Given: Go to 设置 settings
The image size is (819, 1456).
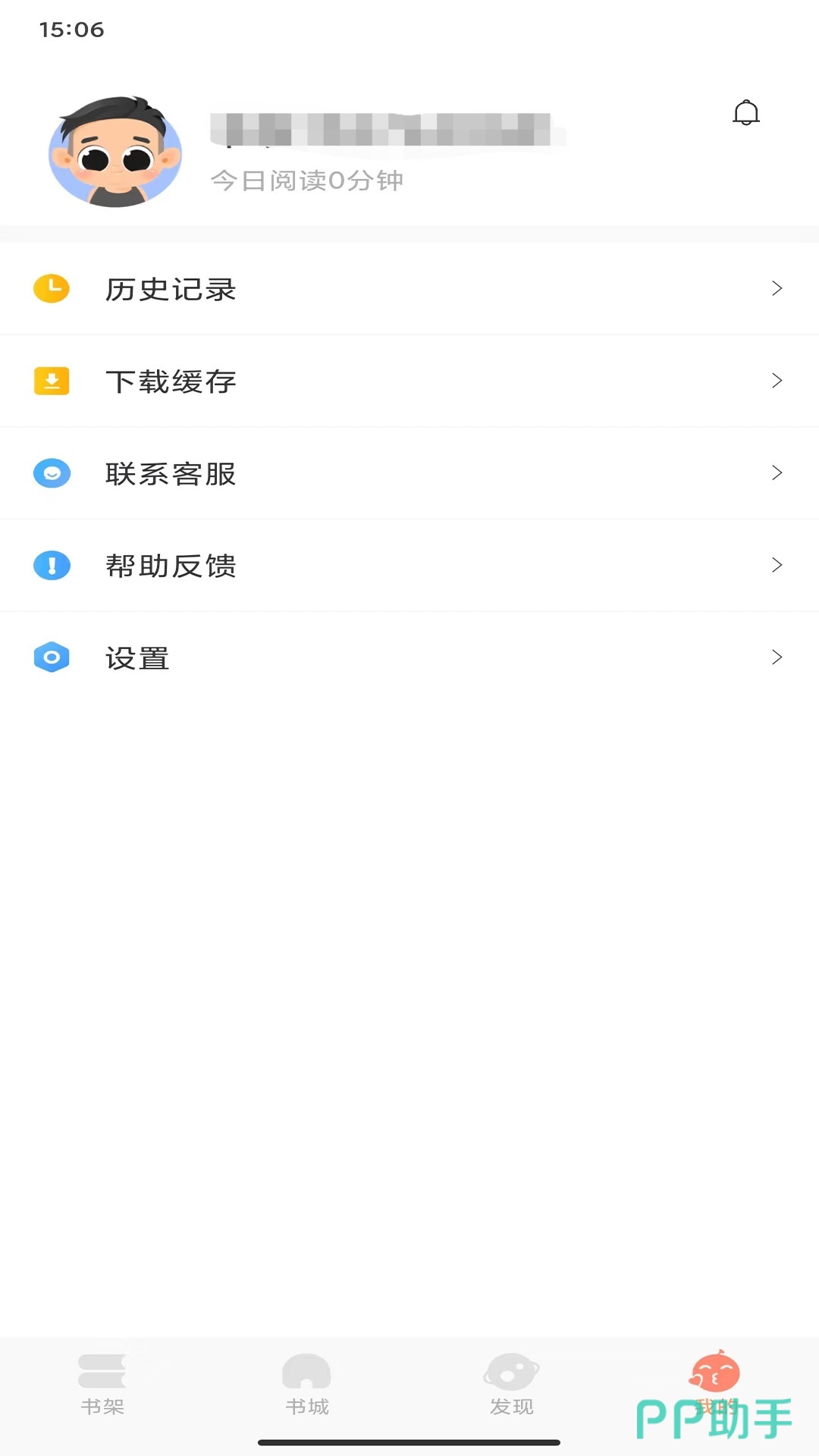Looking at the screenshot, I should (409, 657).
